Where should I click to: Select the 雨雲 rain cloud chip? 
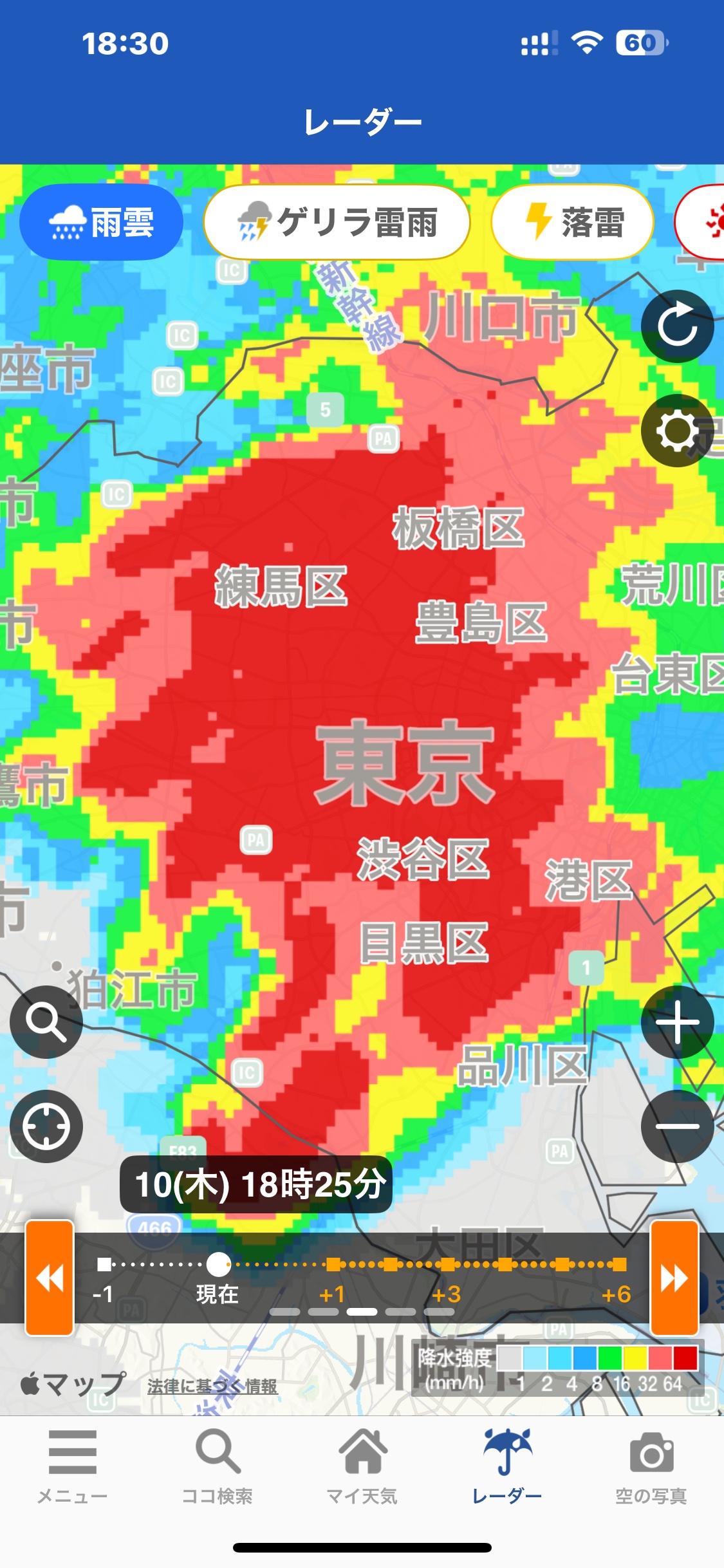pos(101,222)
